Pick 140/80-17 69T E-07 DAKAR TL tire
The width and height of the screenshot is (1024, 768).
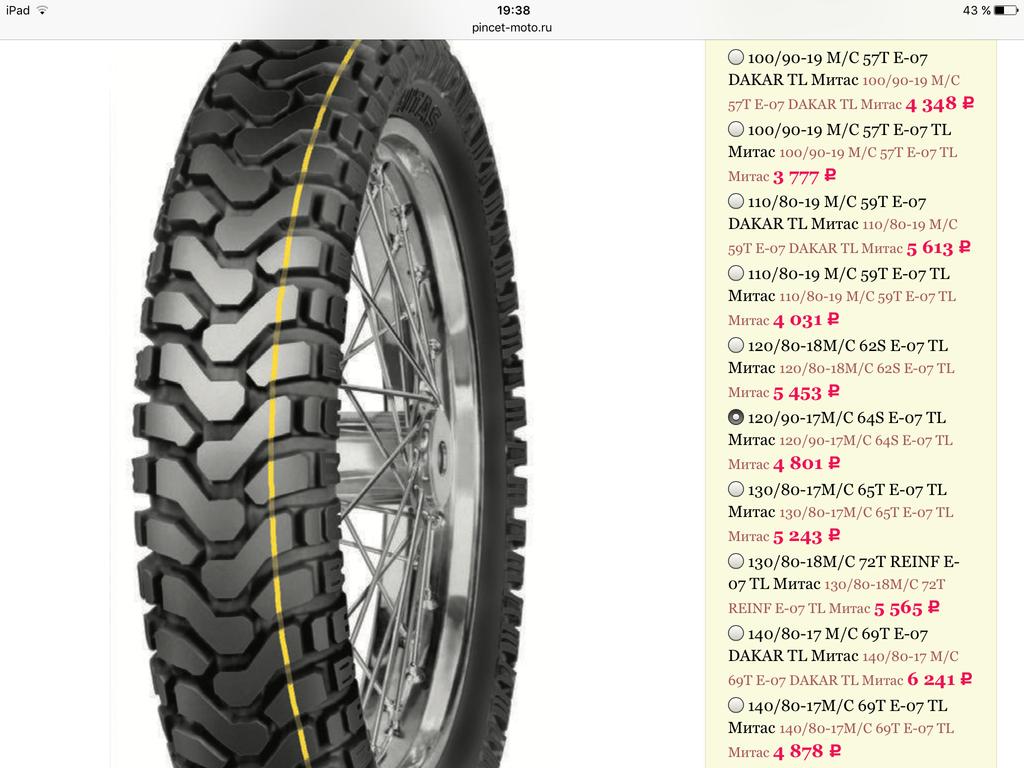point(736,633)
